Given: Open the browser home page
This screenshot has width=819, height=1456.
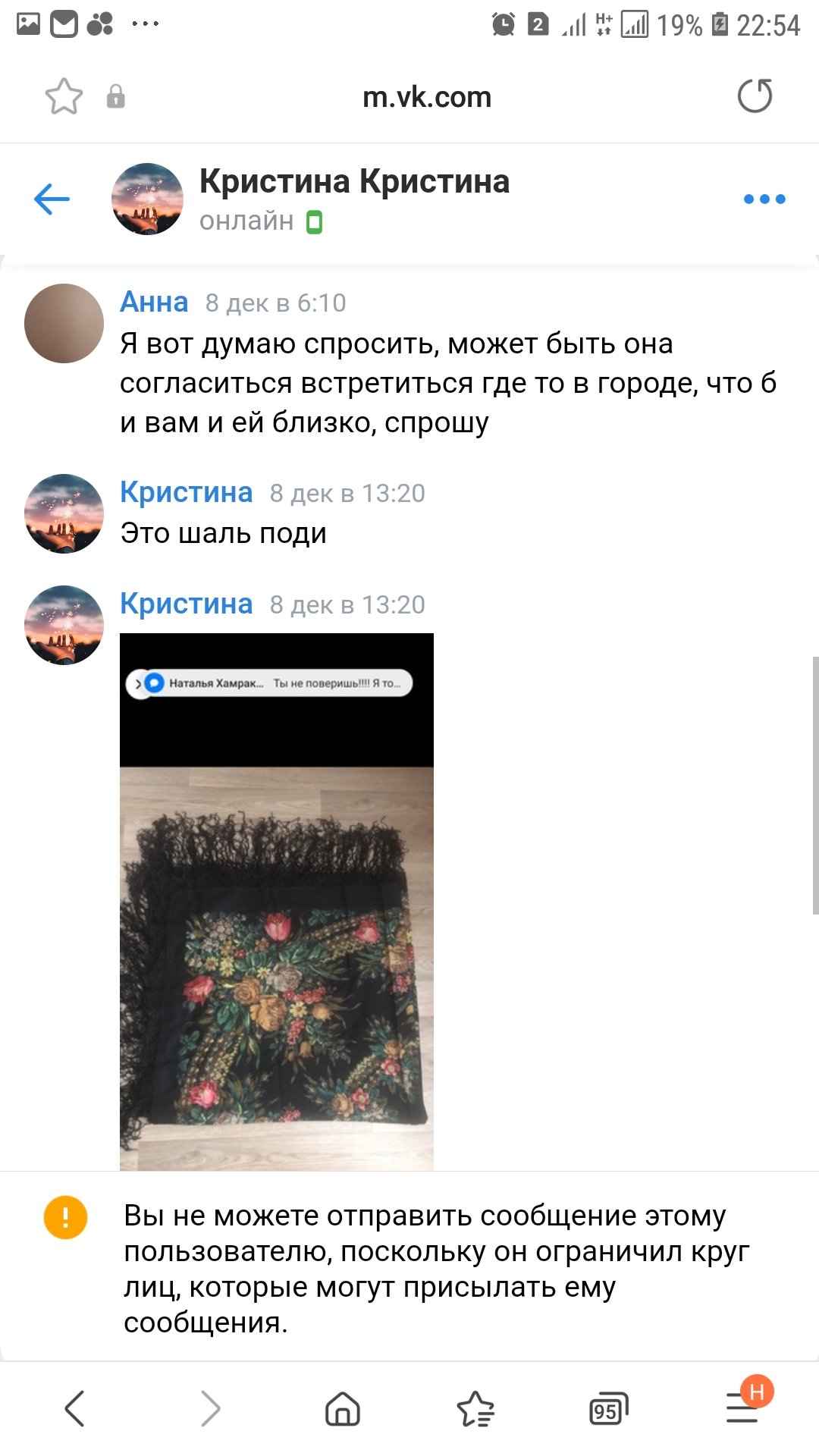Looking at the screenshot, I should click(342, 1409).
